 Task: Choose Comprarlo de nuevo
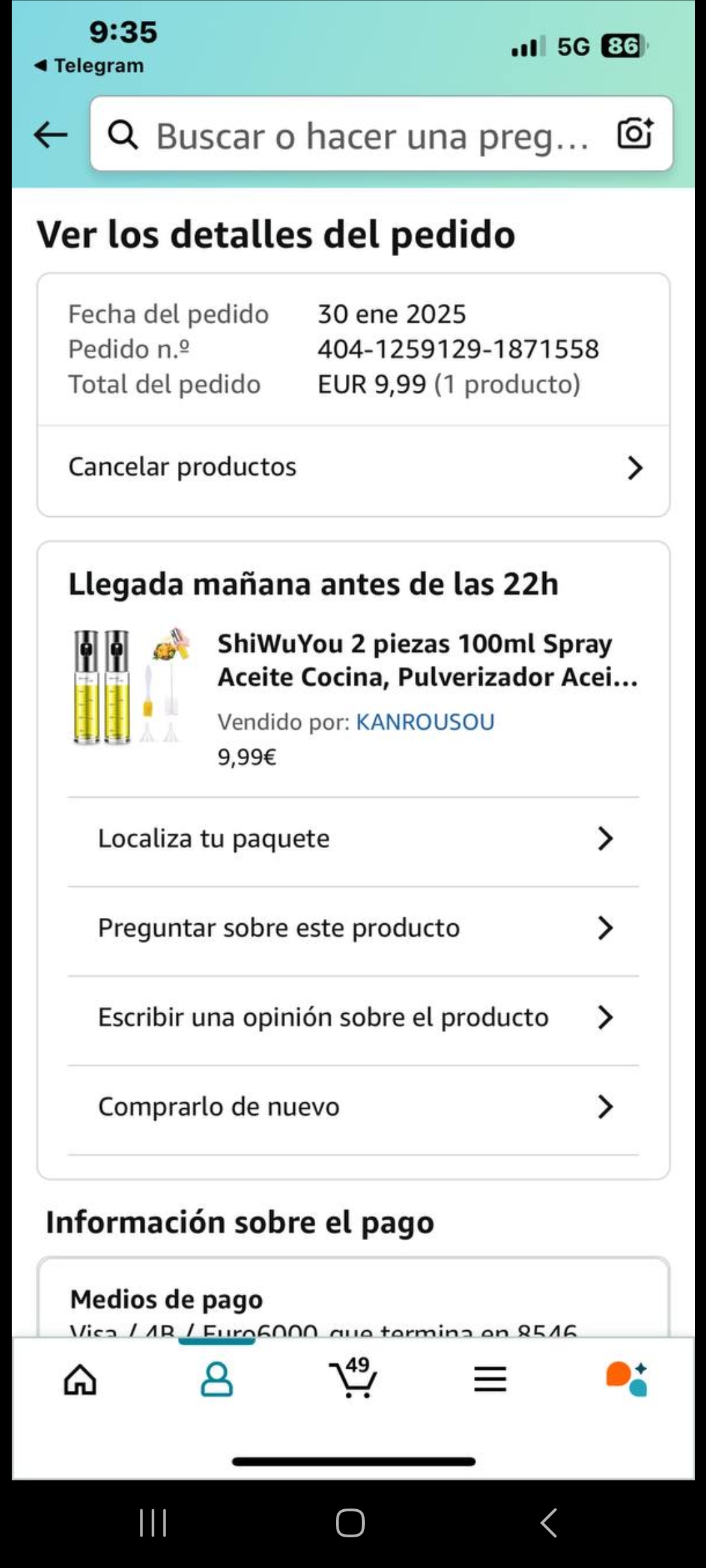[x=353, y=1107]
